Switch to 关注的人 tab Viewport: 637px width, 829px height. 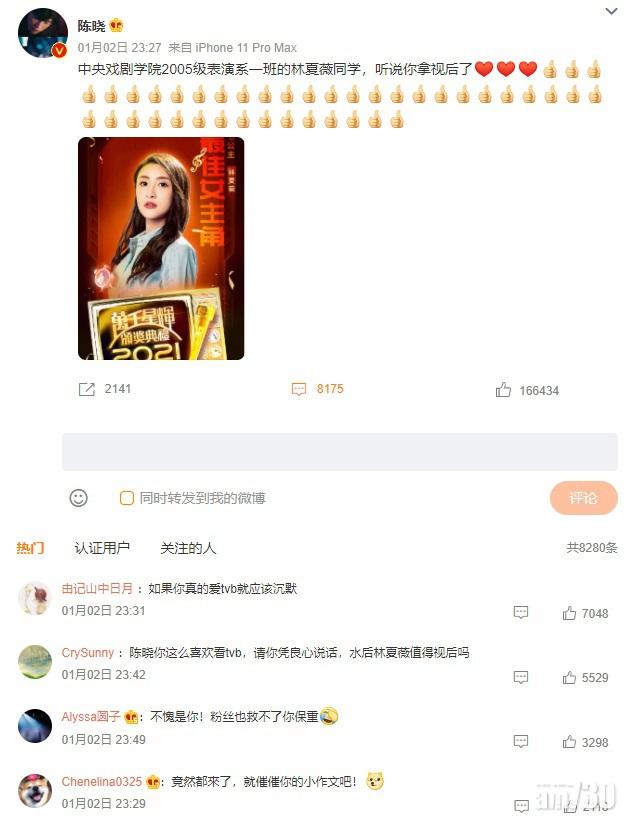click(188, 548)
